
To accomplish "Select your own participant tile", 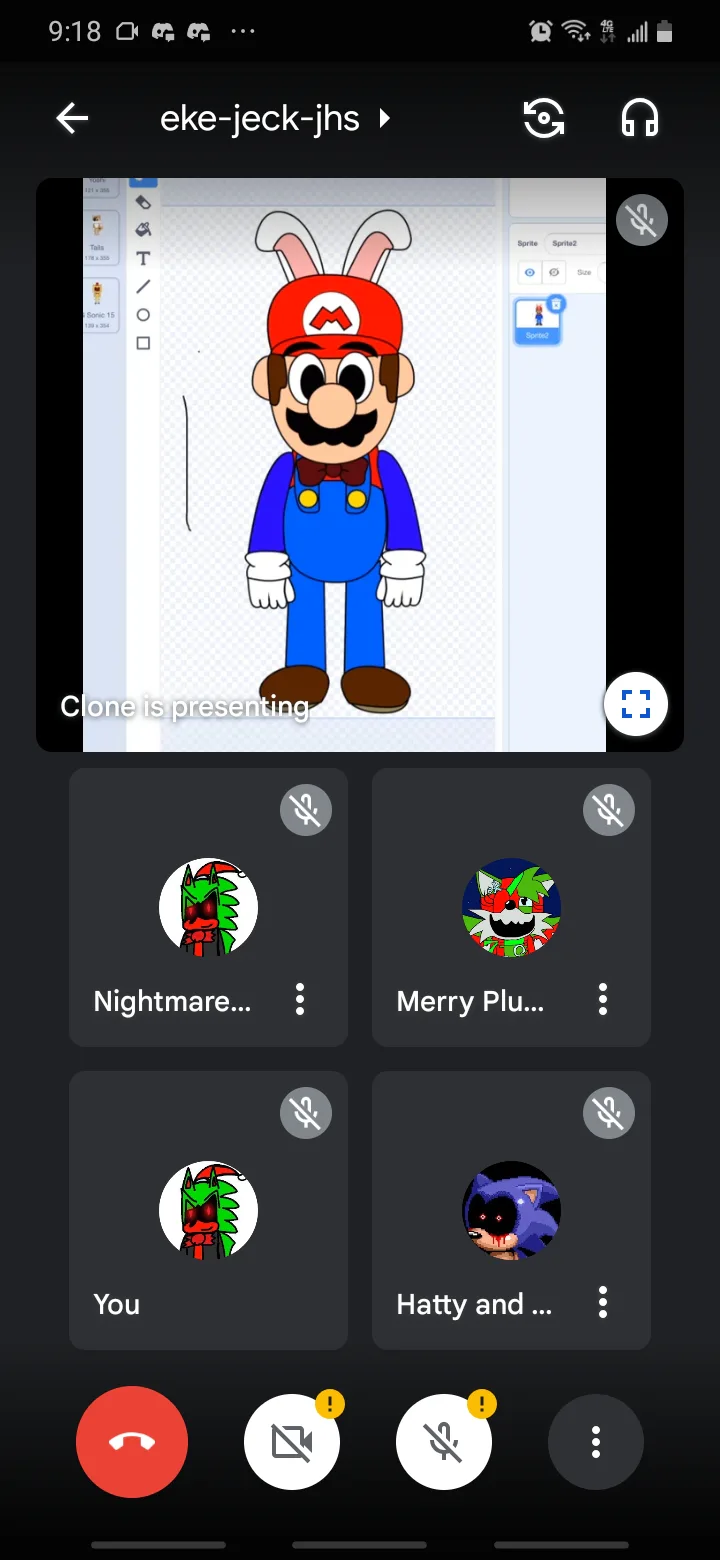I will click(x=208, y=1210).
